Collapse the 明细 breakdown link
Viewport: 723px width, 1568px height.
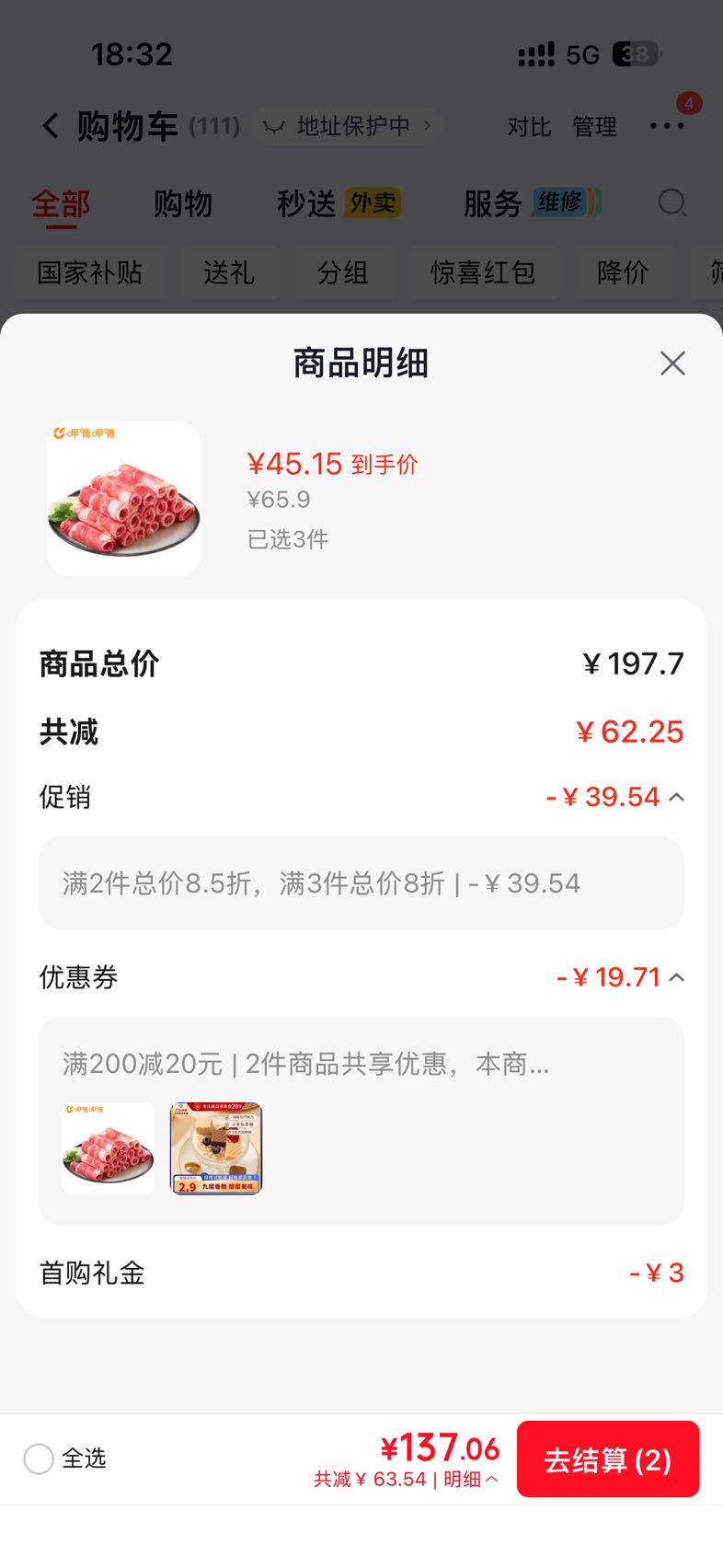(x=471, y=1479)
